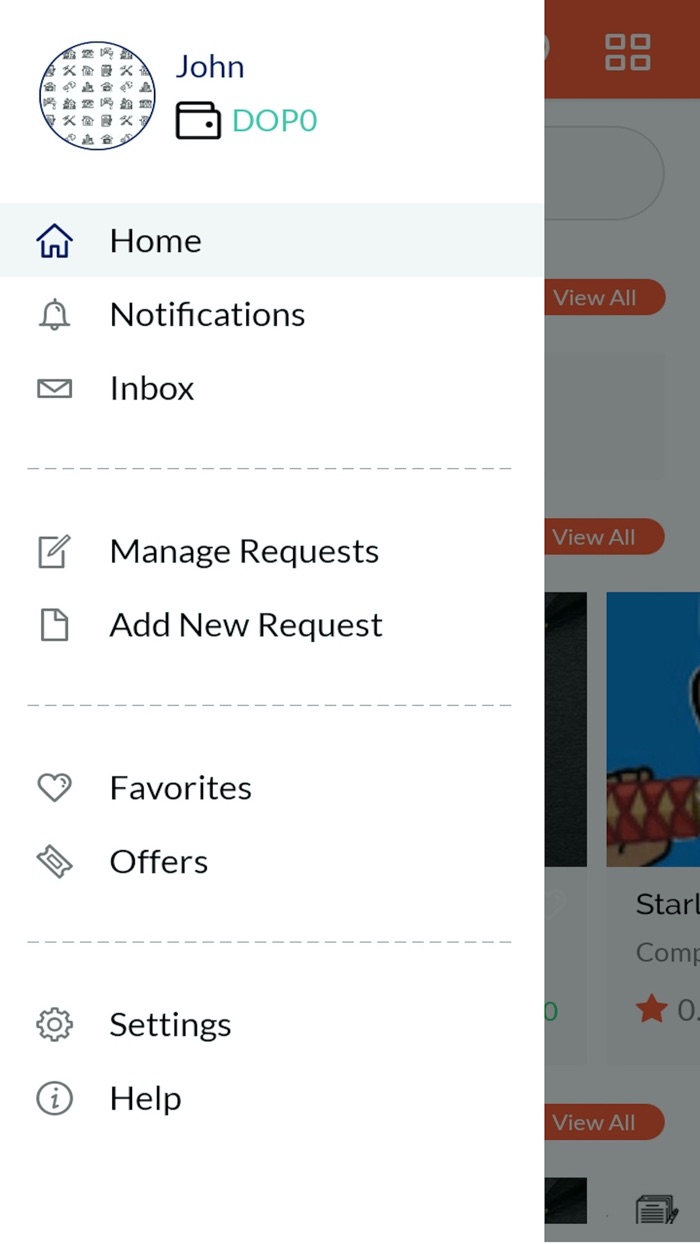
Task: Select Manage Requests
Action: click(244, 551)
